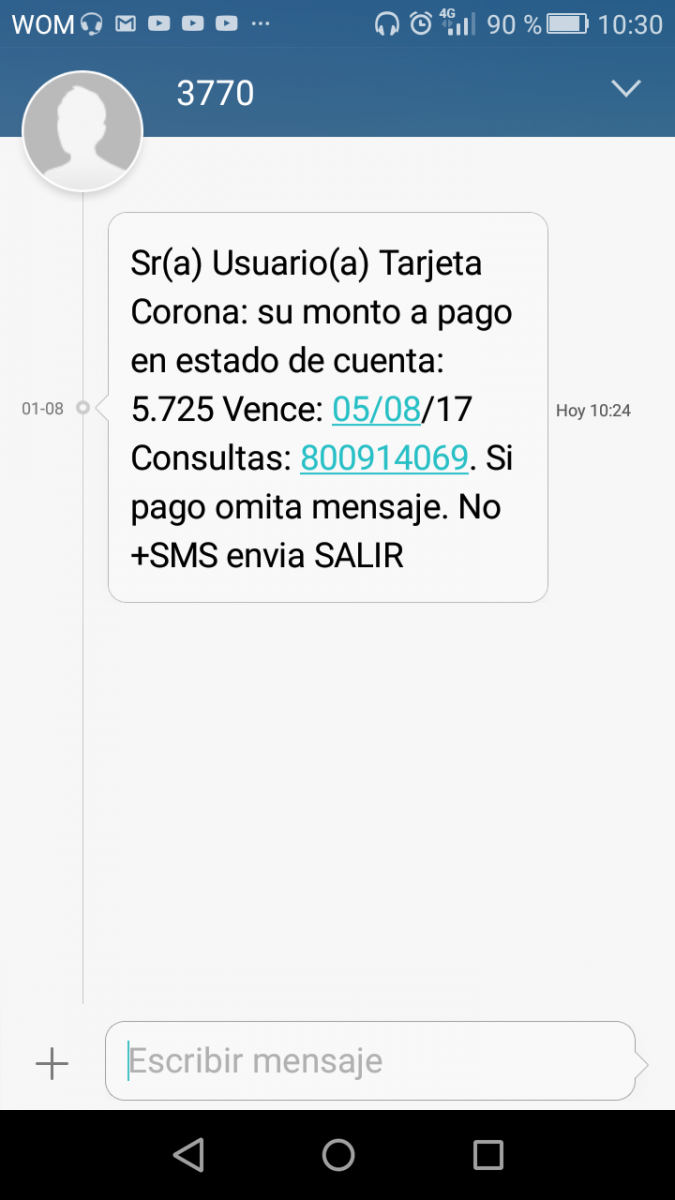Go back with the system back button

pyautogui.click(x=188, y=1155)
